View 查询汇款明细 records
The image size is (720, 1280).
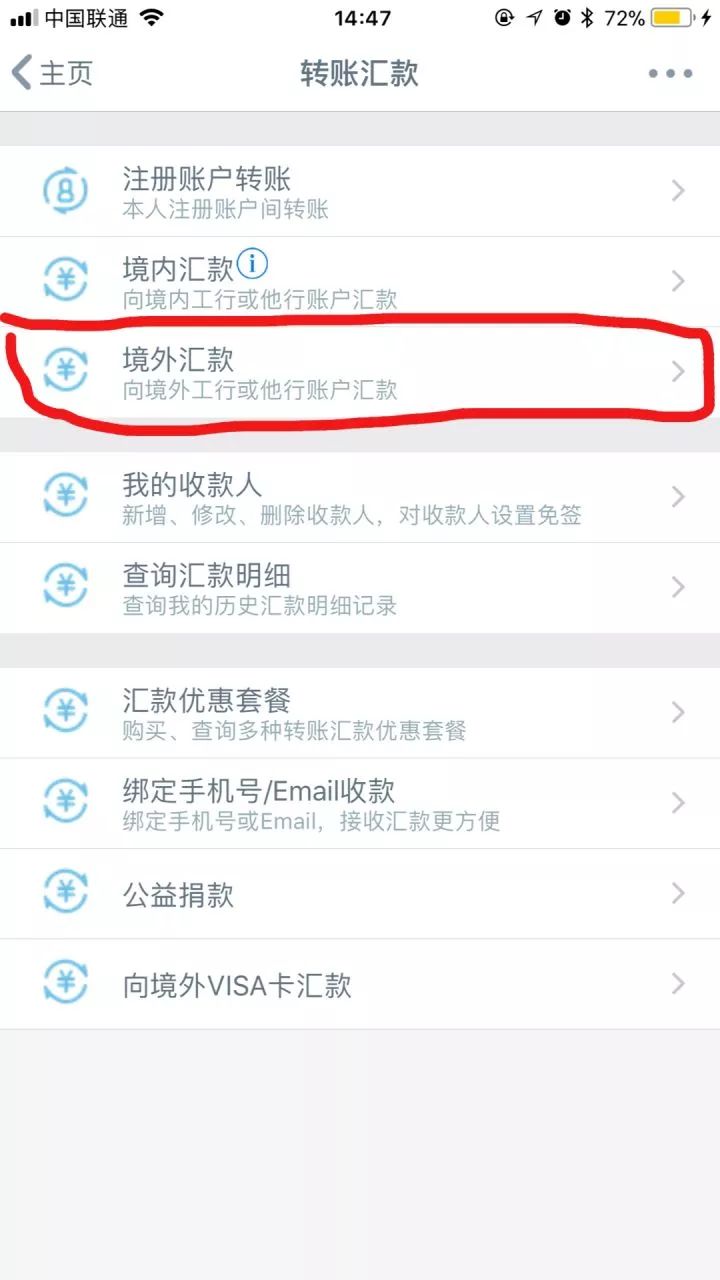tap(360, 587)
